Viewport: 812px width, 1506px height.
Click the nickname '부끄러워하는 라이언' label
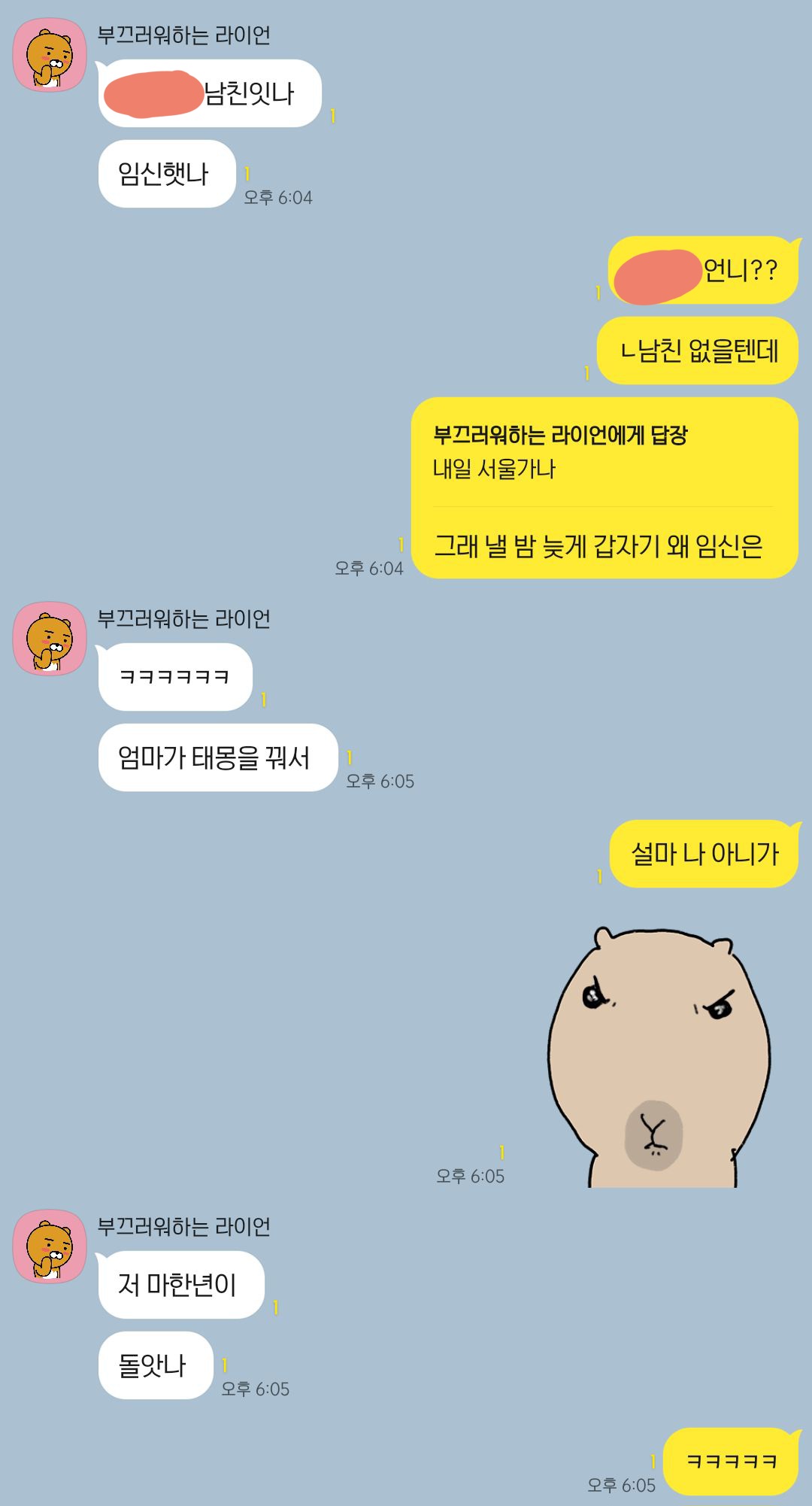pyautogui.click(x=184, y=33)
